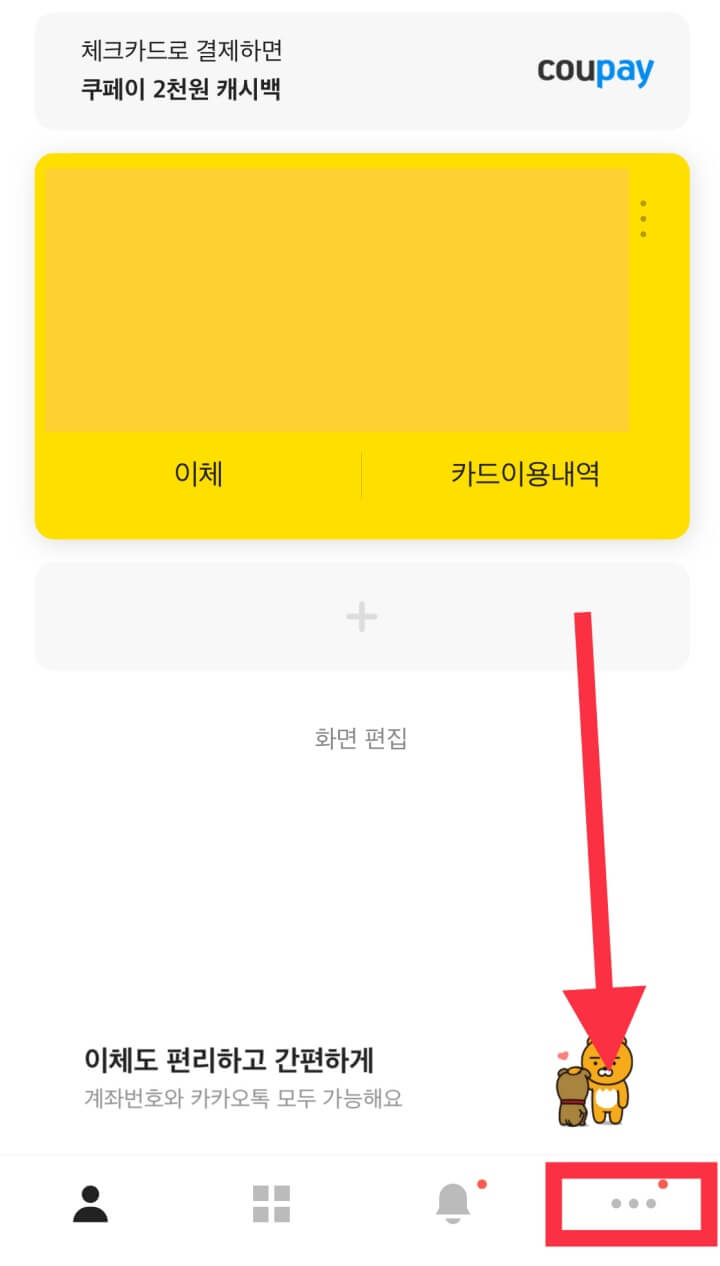Tap the red badge dot on the bell
720x1266 pixels.
click(x=481, y=1184)
